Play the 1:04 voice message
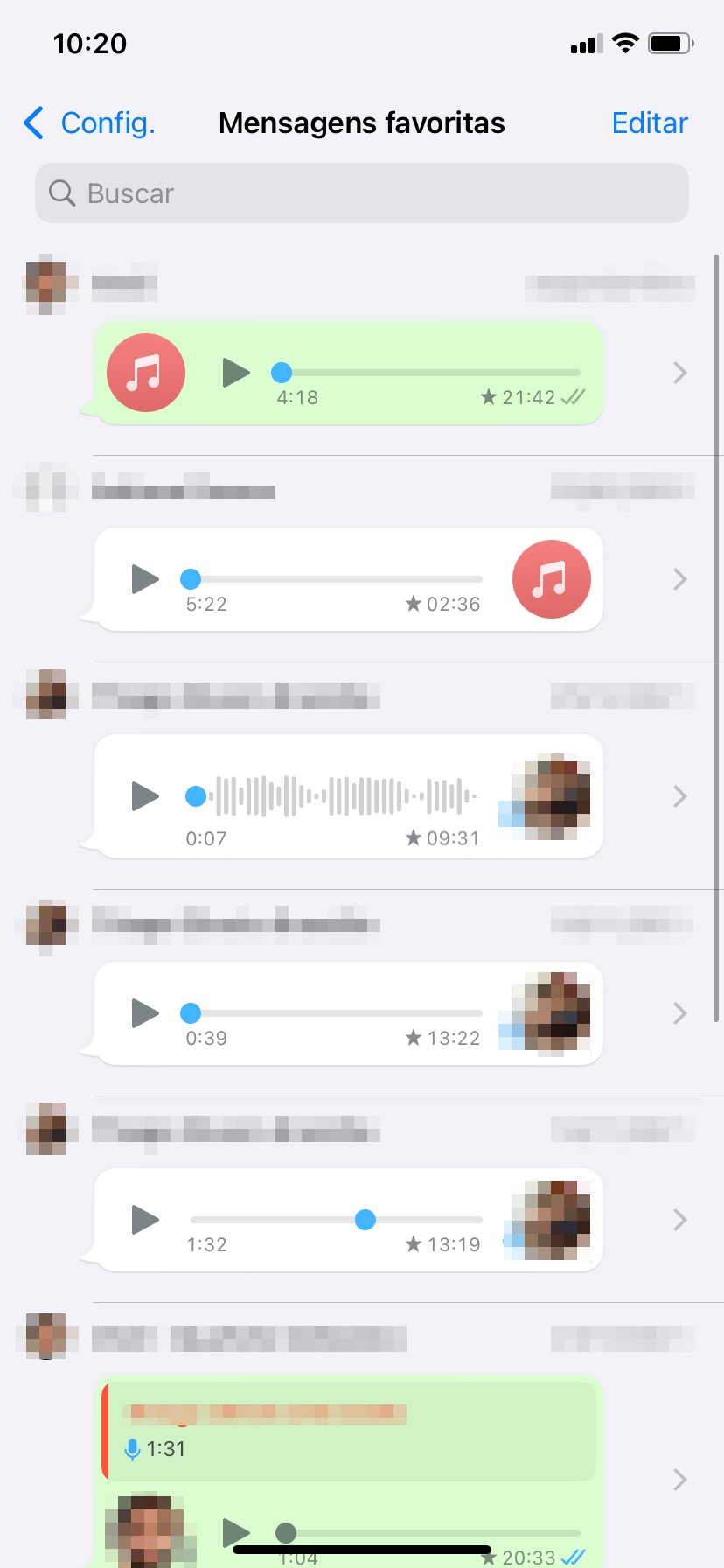This screenshot has width=724, height=1568. (236, 1532)
